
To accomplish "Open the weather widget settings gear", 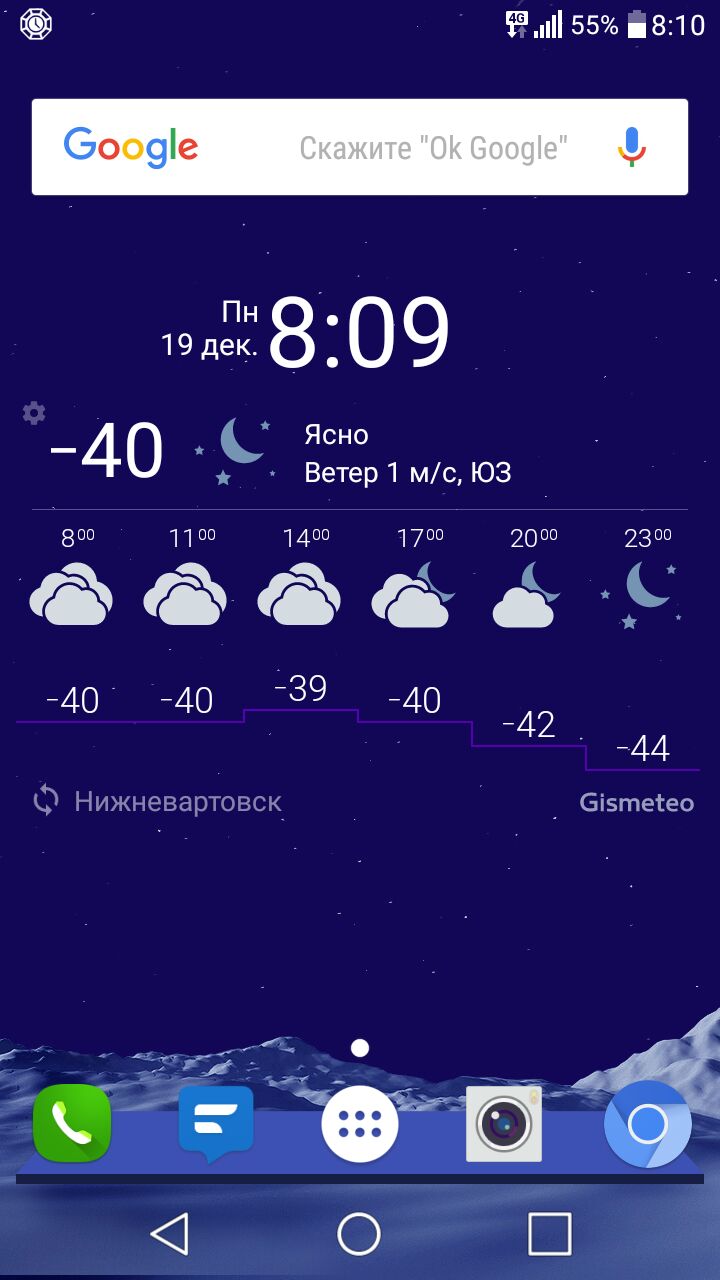I will (34, 413).
